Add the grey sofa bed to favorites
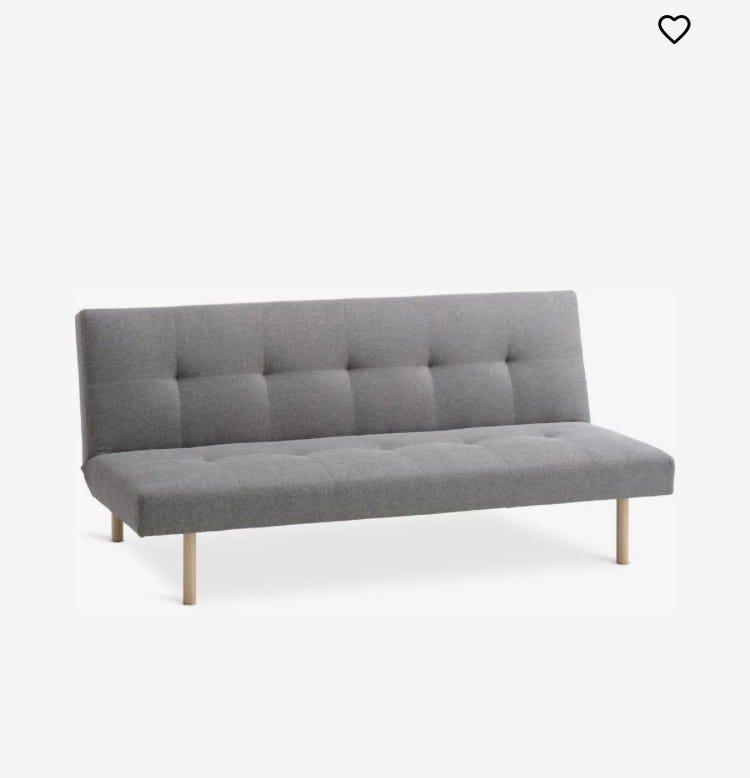The height and width of the screenshot is (778, 750). click(x=674, y=30)
